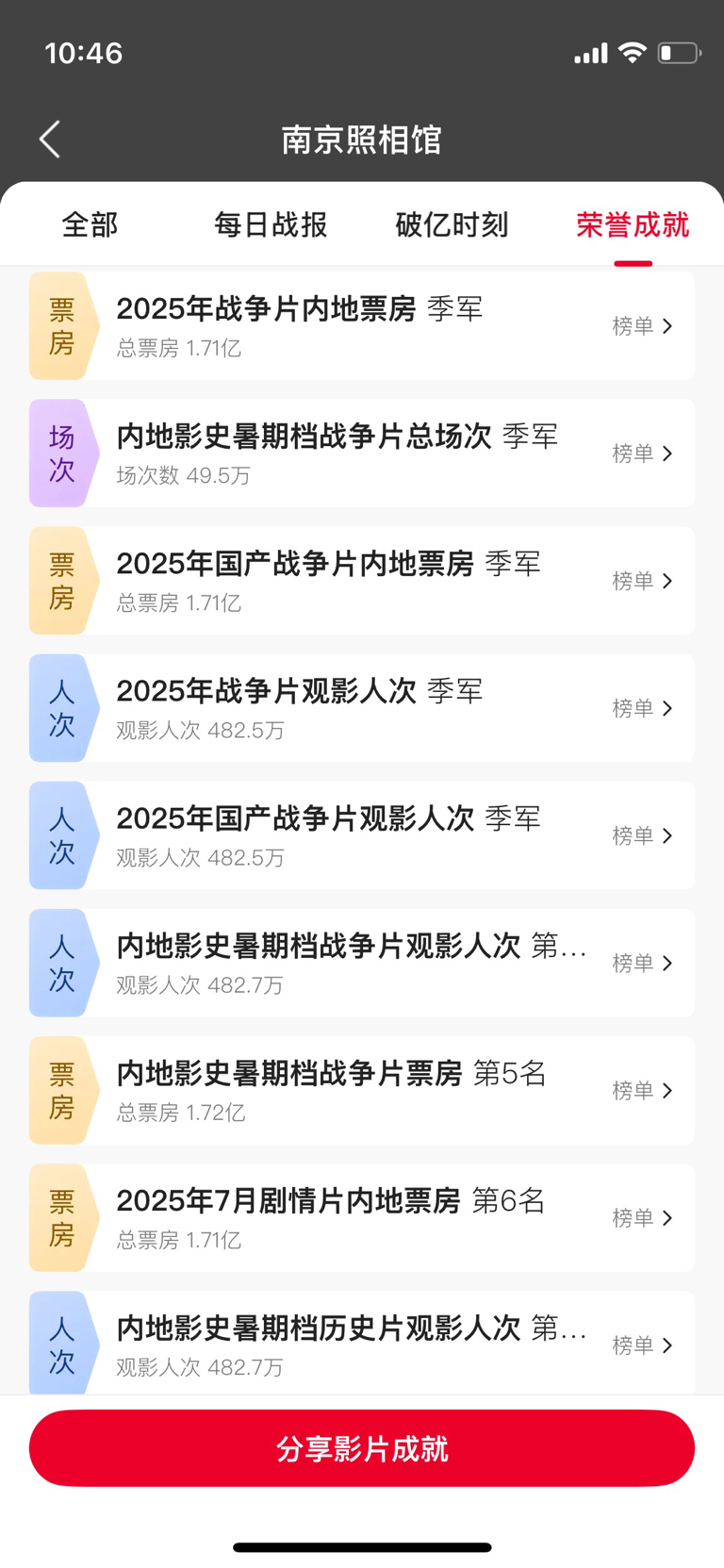This screenshot has height=1568, width=724.
Task: View 2025年国产战争片观影人次 ranking
Action: [362, 835]
